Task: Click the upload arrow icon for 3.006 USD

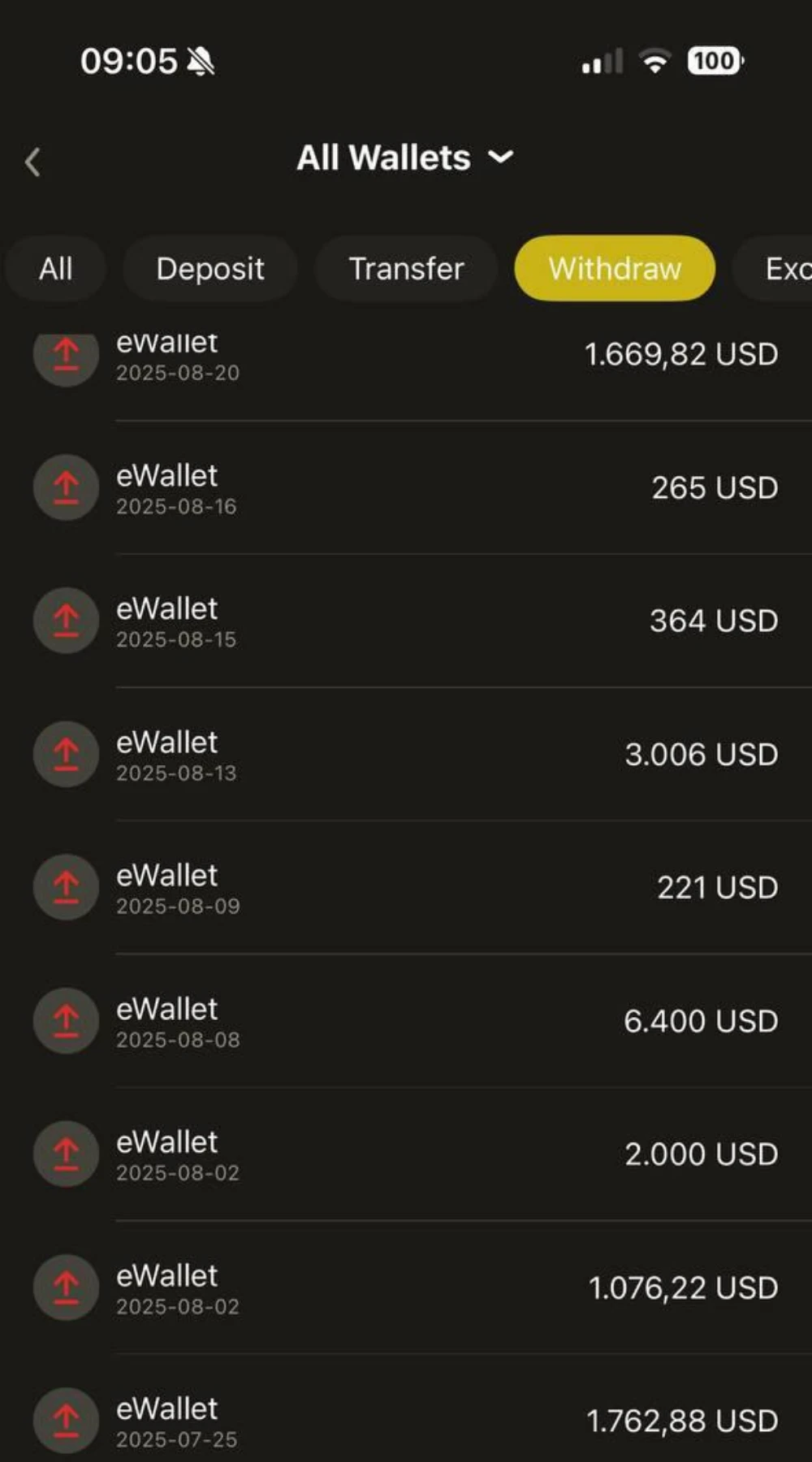Action: pos(66,754)
